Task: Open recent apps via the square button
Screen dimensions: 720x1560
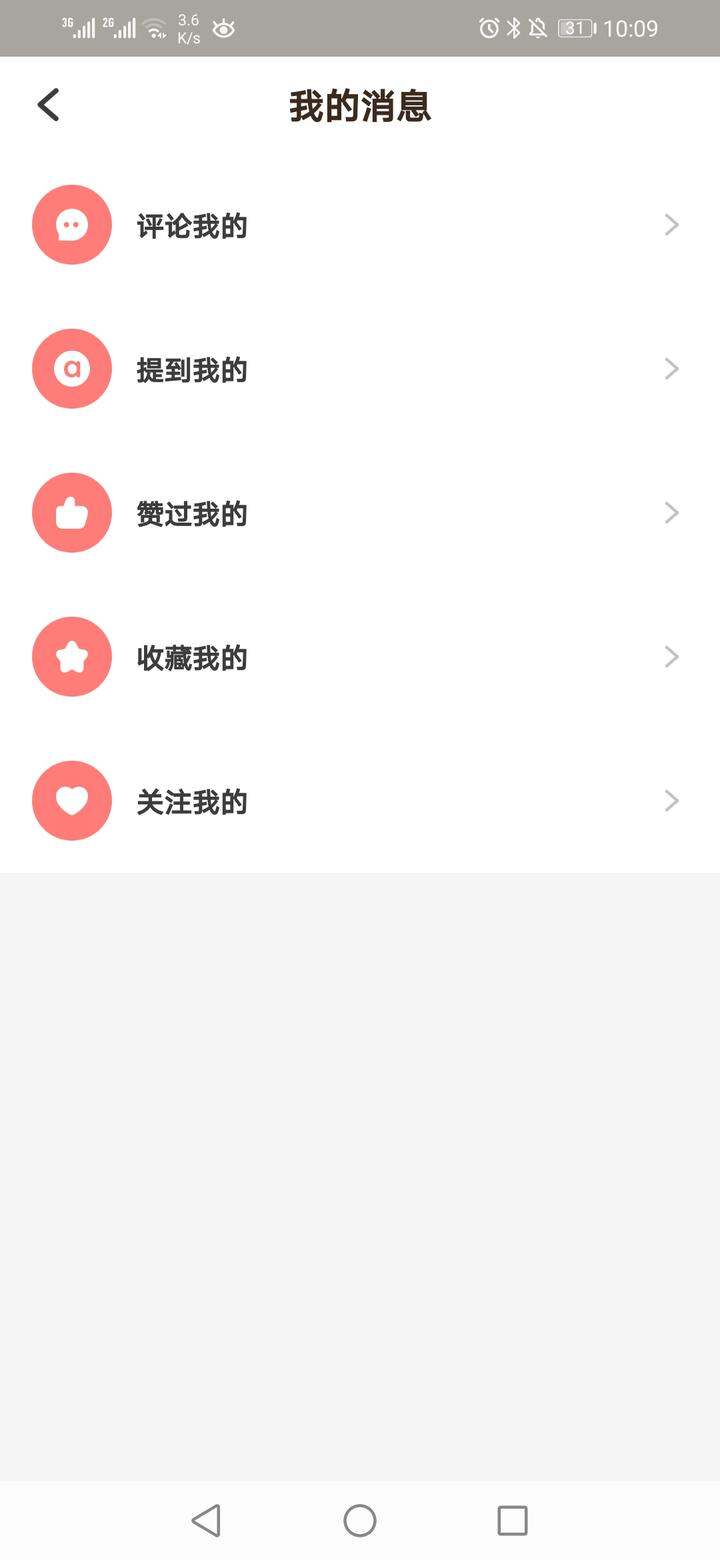Action: [x=512, y=1521]
